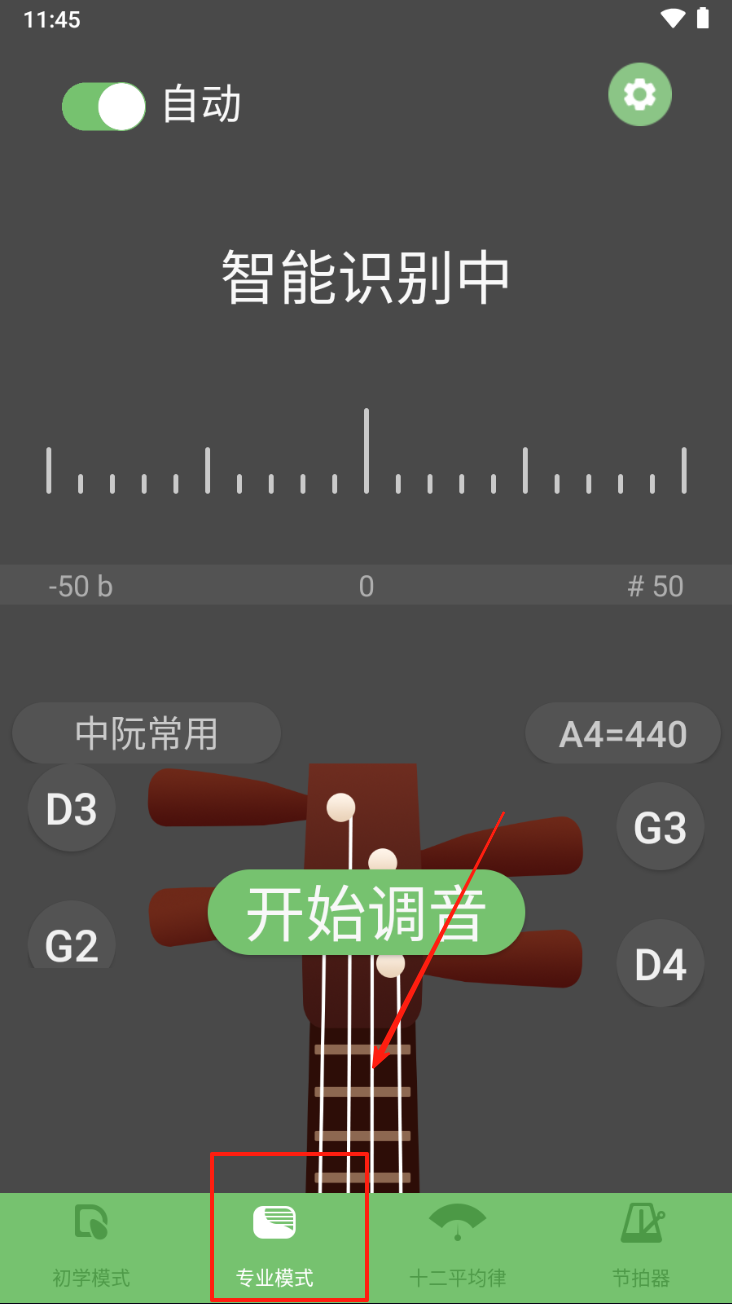Open the 中阮常用 tuning selector

click(146, 734)
